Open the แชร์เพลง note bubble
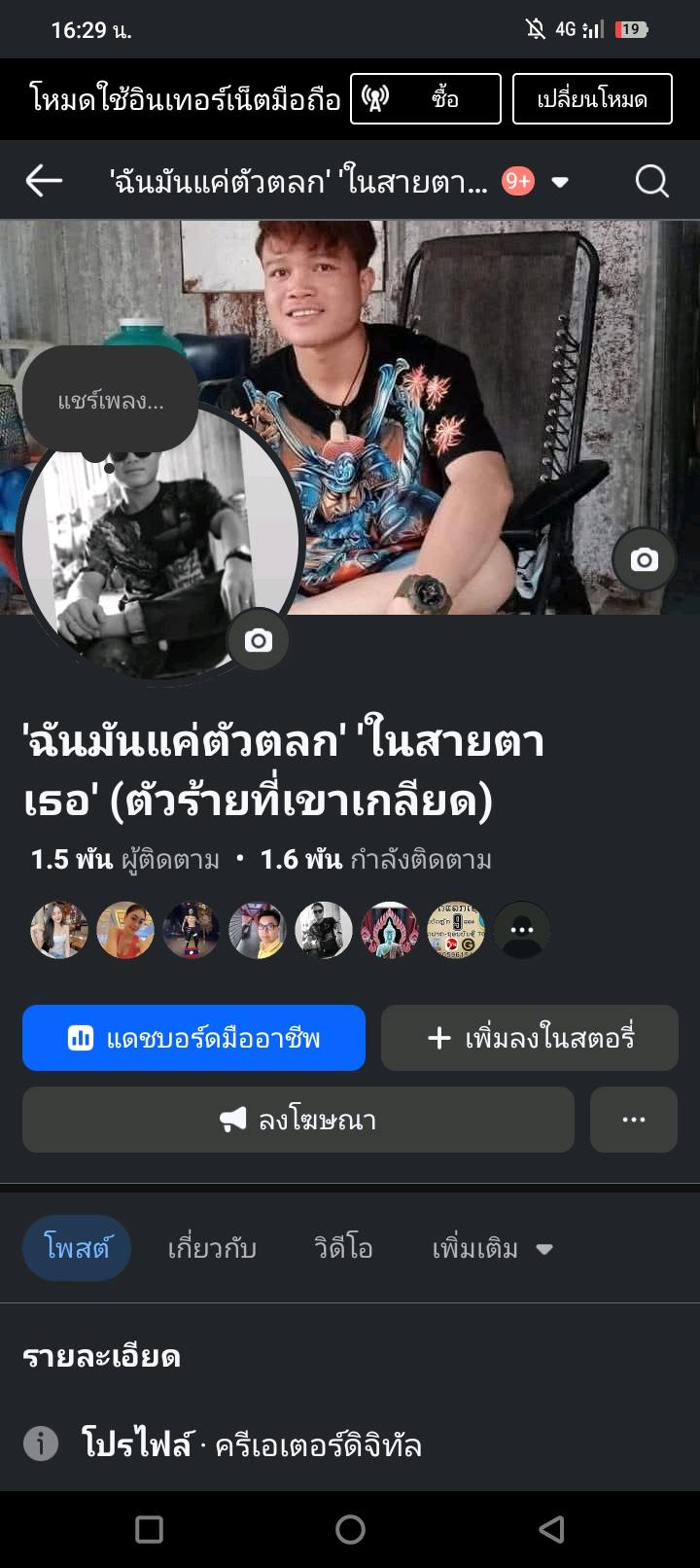The image size is (700, 1568). click(x=110, y=401)
